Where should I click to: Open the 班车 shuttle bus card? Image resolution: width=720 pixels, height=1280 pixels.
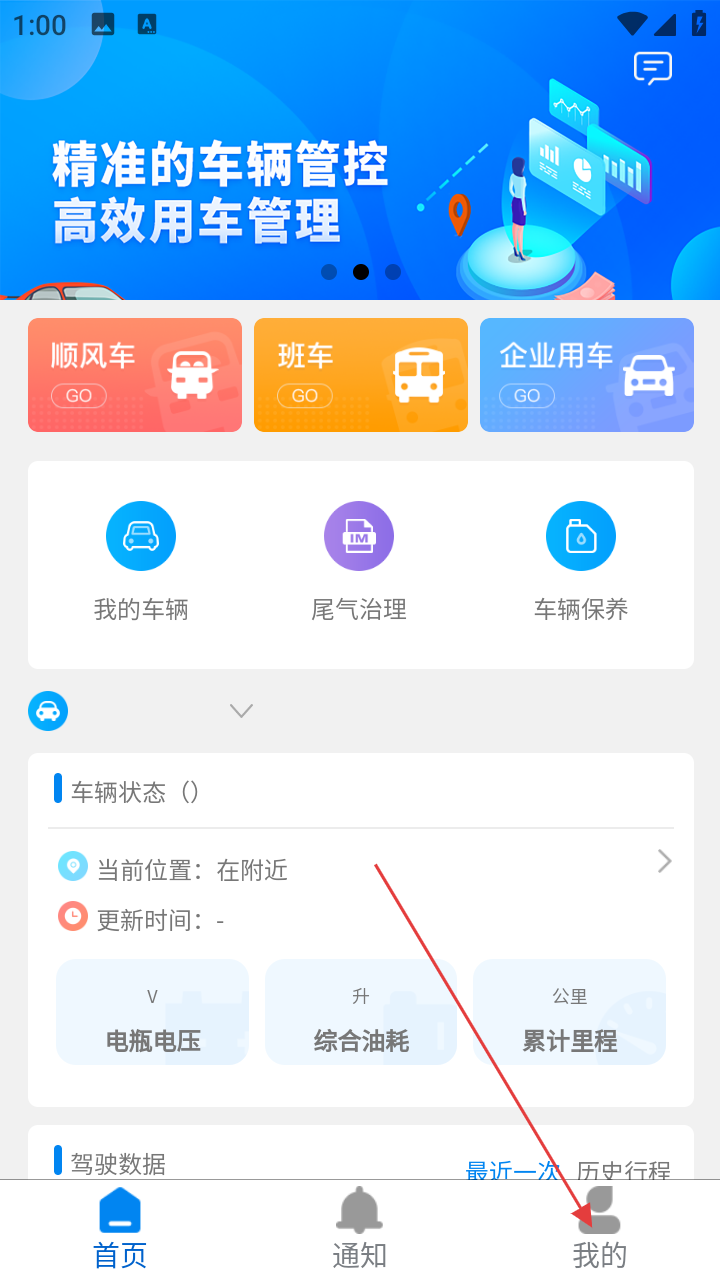point(361,375)
